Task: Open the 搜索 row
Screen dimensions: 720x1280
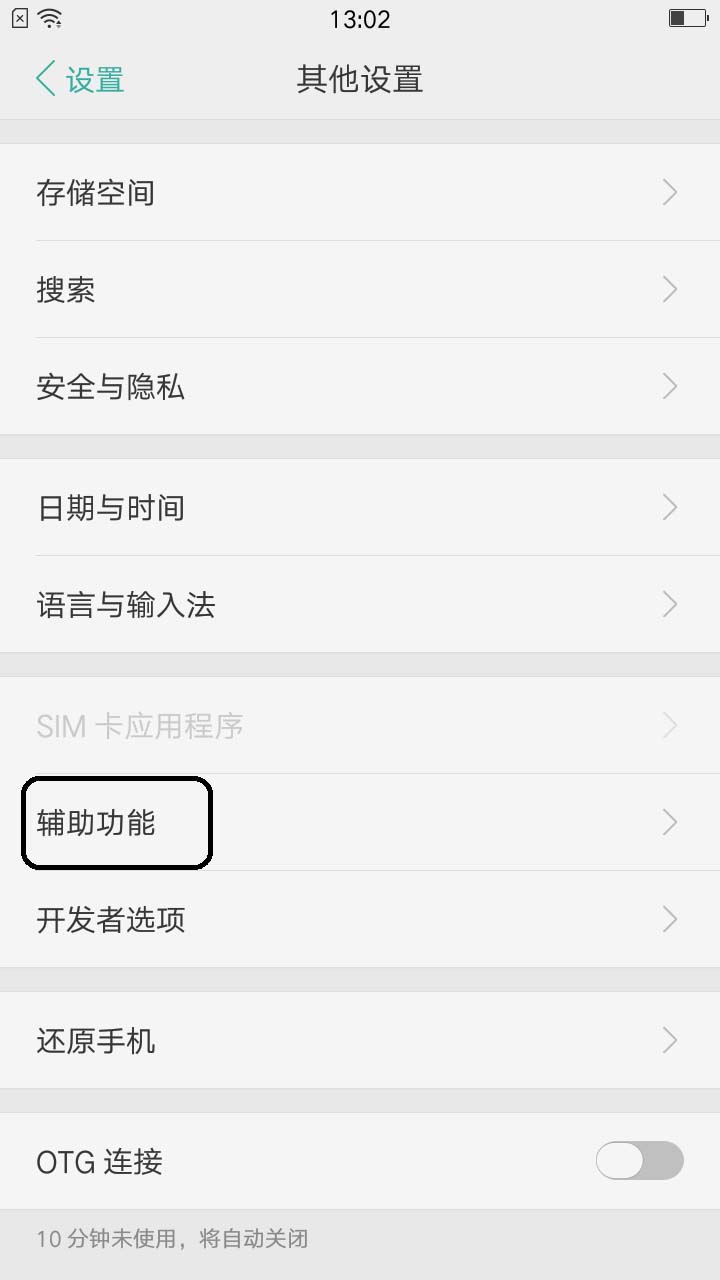Action: click(360, 289)
